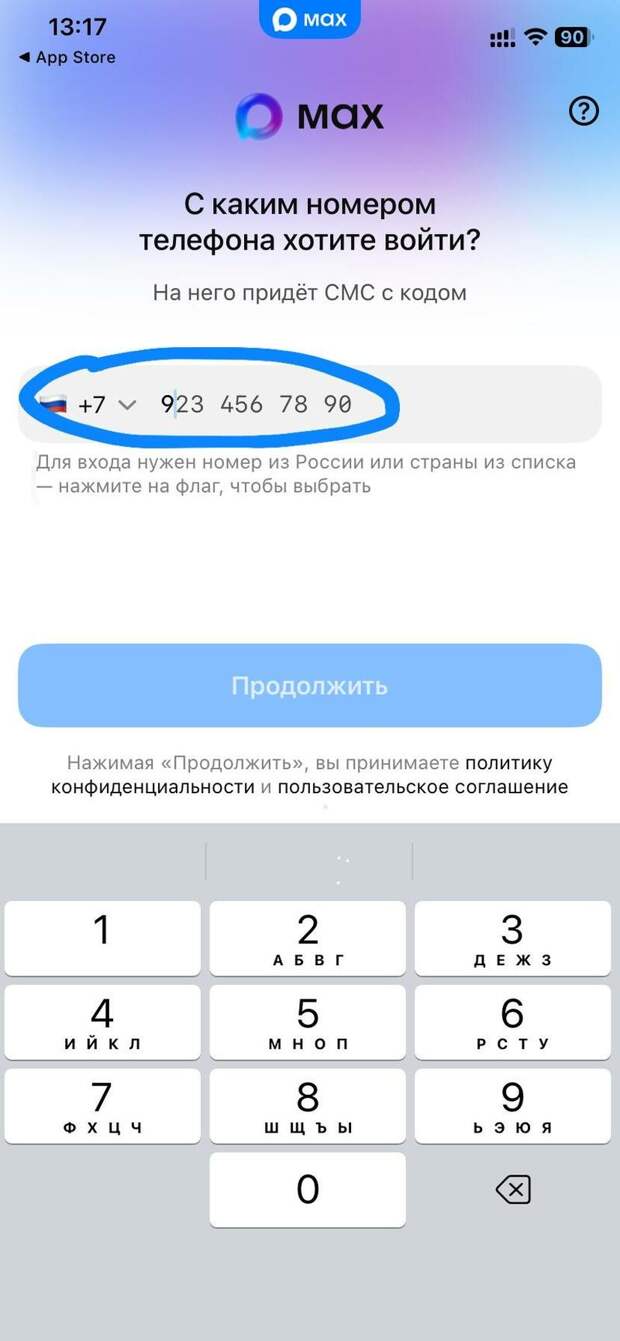Image resolution: width=620 pixels, height=1341 pixels.
Task: Open the help question mark icon
Action: click(583, 112)
